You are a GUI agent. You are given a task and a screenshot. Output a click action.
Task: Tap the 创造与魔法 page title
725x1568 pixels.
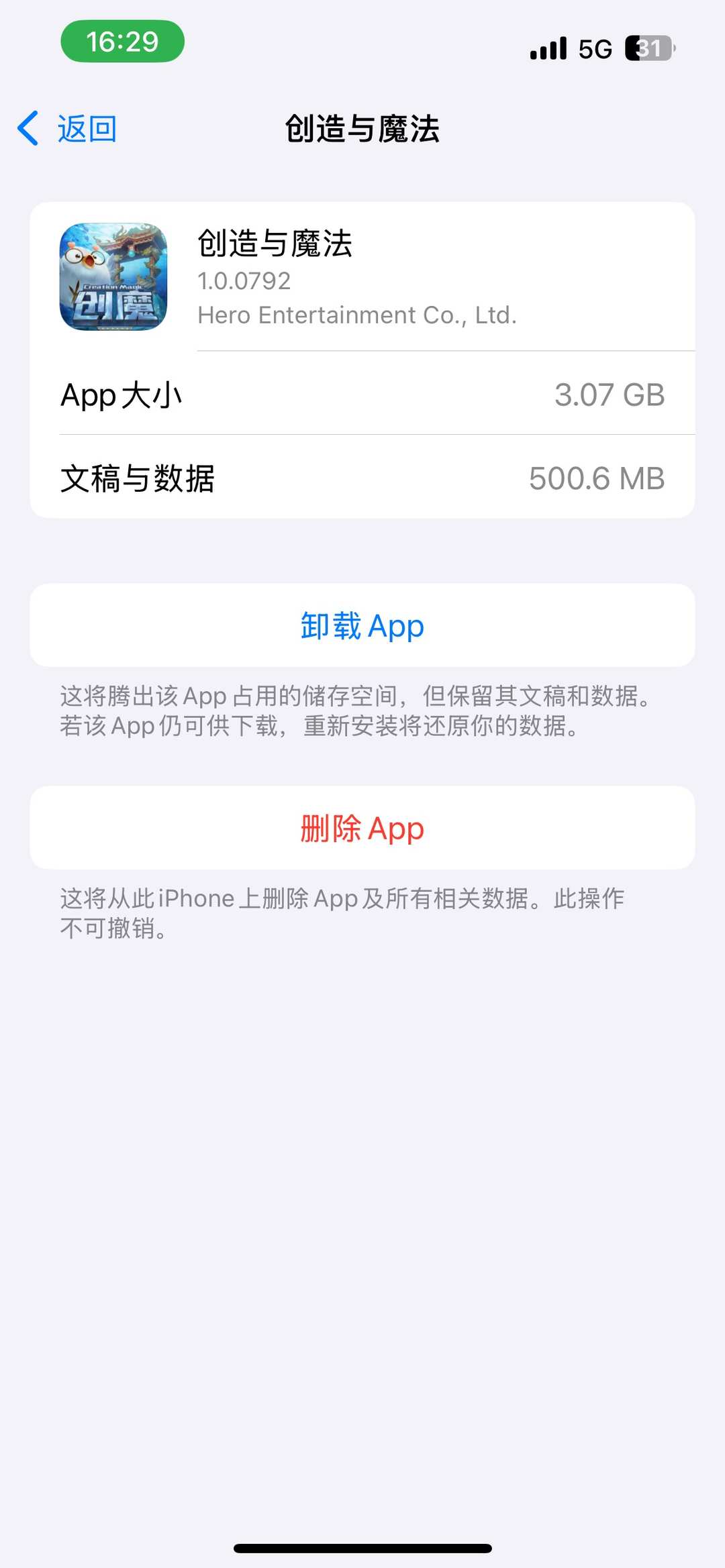(362, 129)
